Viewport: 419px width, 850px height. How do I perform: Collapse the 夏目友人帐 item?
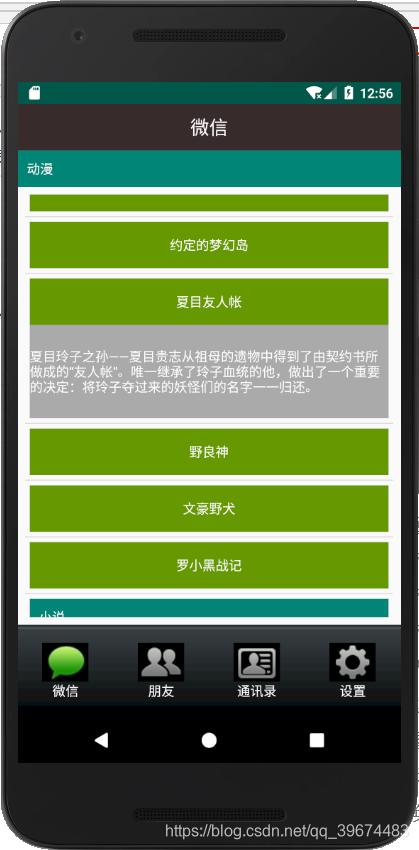click(209, 302)
